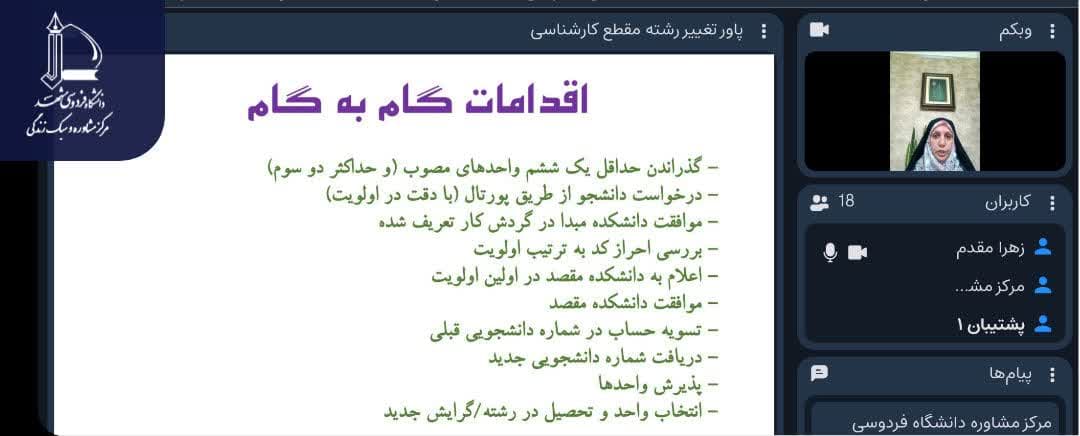Tap the presenter's webcam video

[x=935, y=112]
